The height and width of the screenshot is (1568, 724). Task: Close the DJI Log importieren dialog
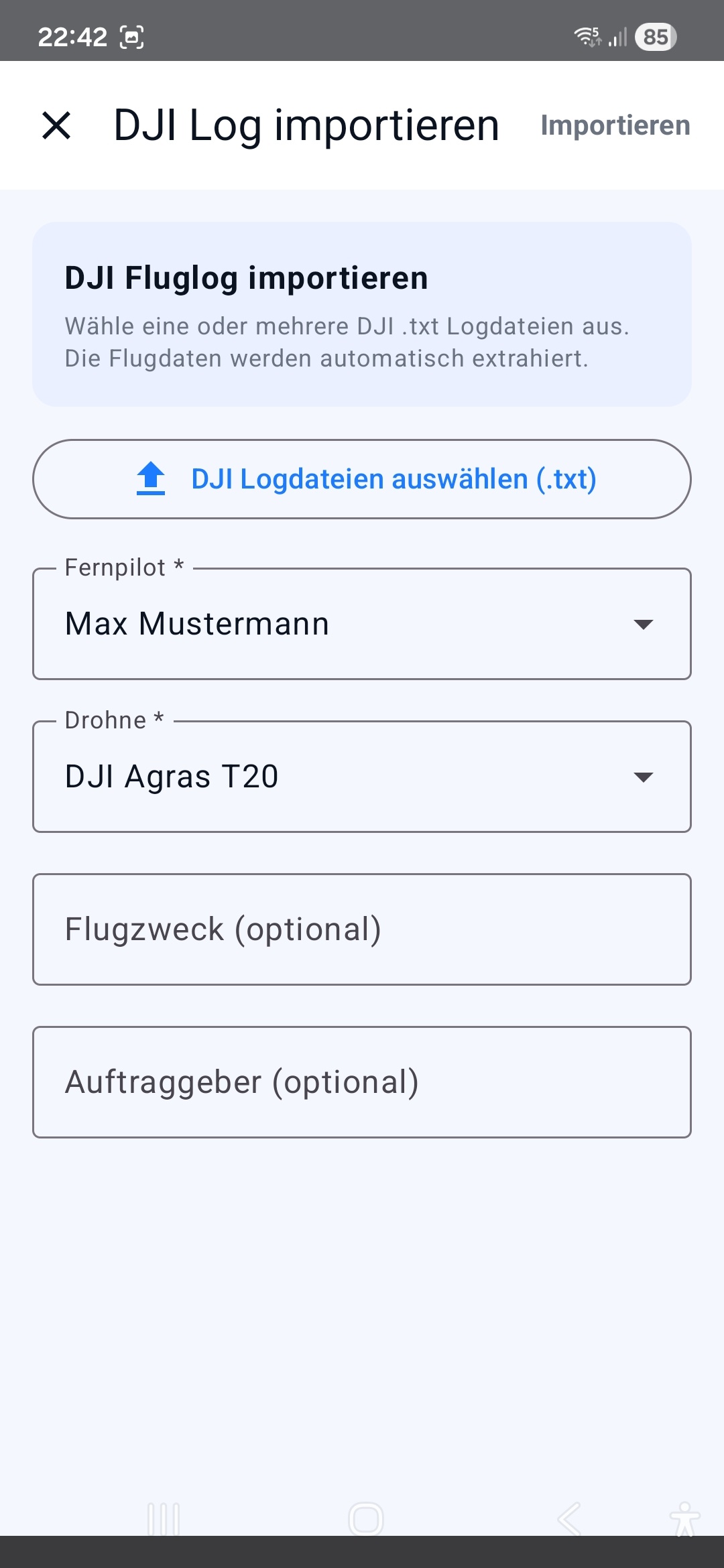tap(57, 126)
